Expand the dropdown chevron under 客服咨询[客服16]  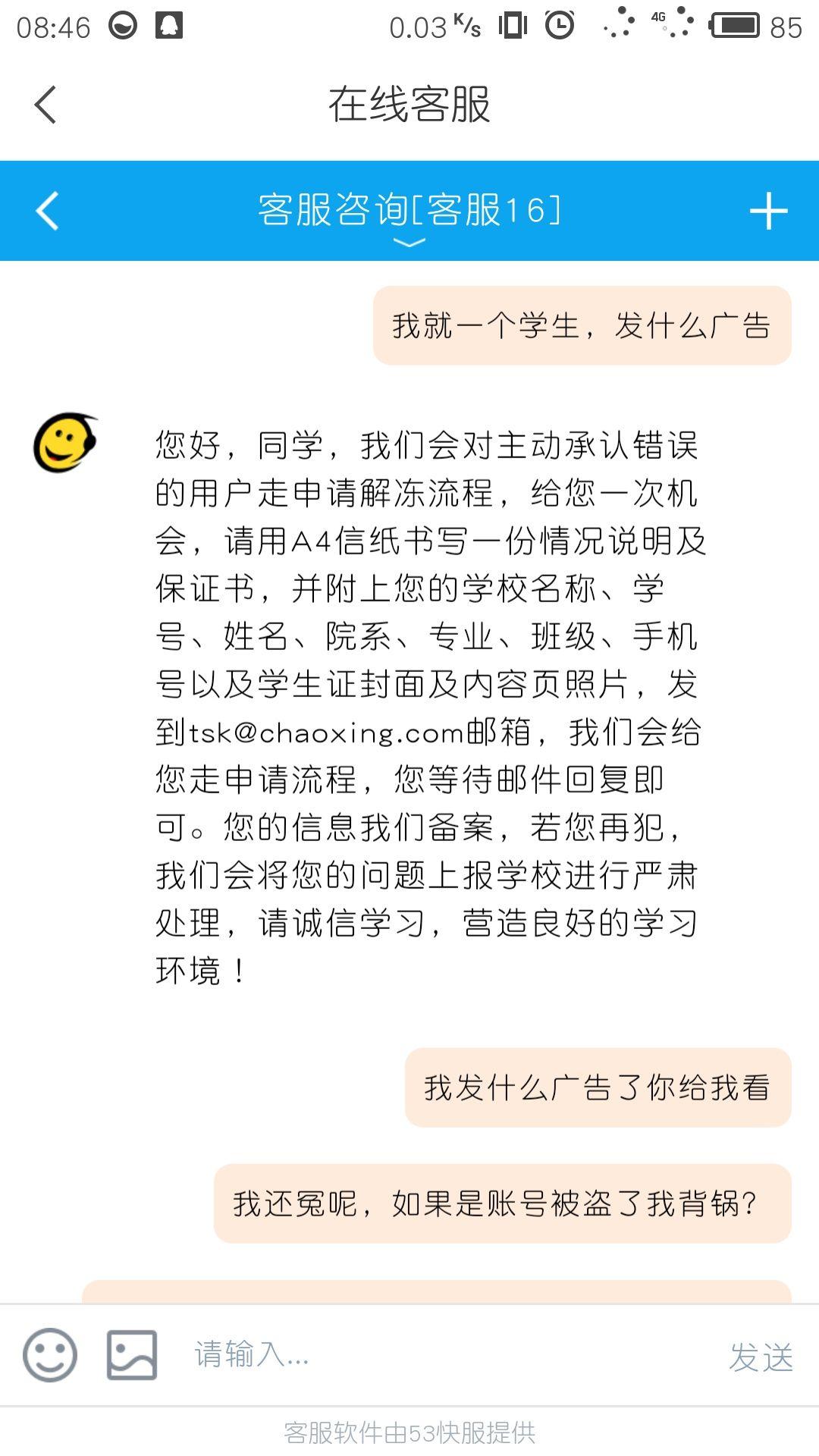[x=409, y=243]
